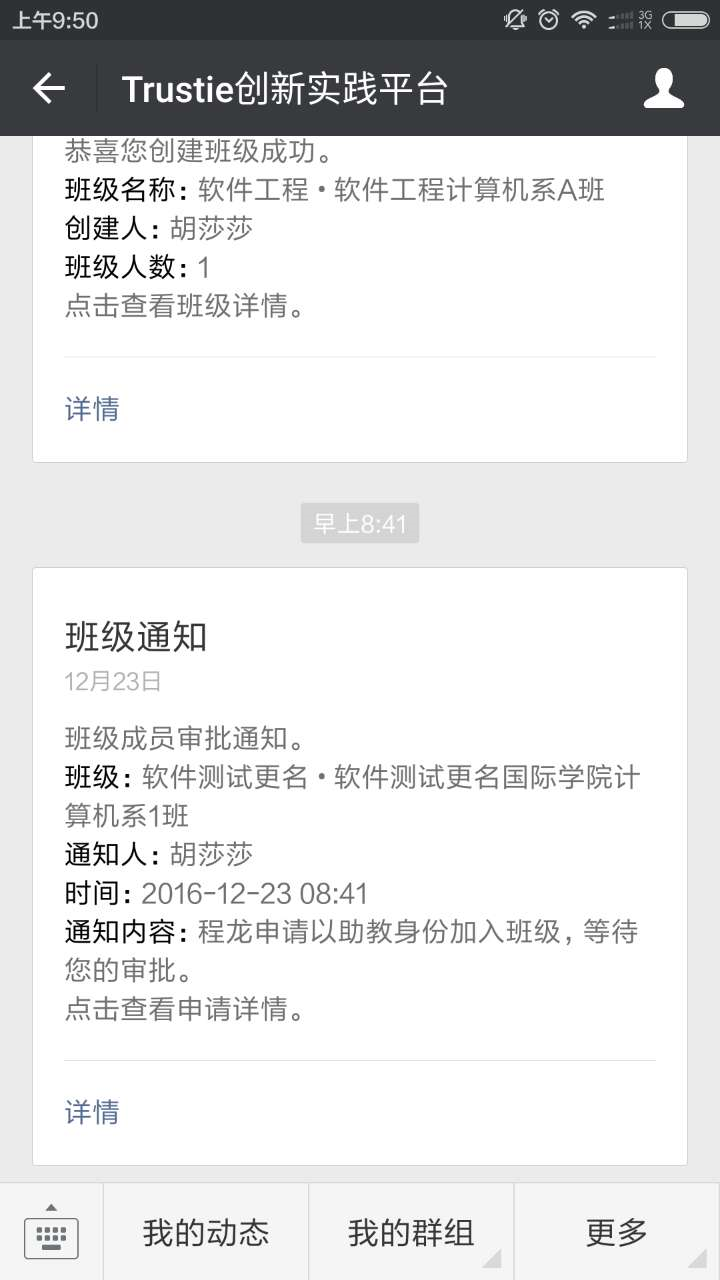
Task: Expand the 我的群组 menu
Action: pos(411,1232)
